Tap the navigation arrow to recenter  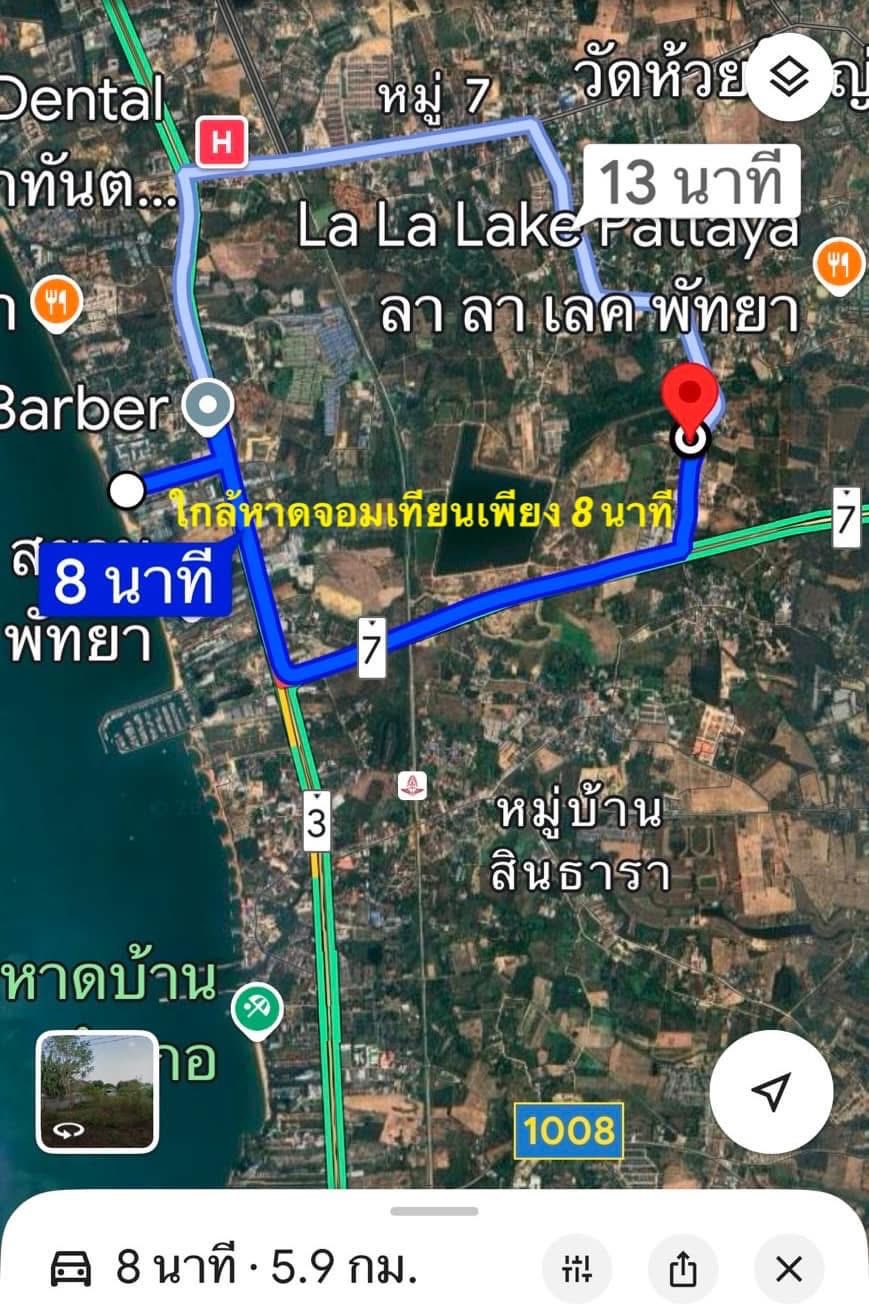[771, 1091]
